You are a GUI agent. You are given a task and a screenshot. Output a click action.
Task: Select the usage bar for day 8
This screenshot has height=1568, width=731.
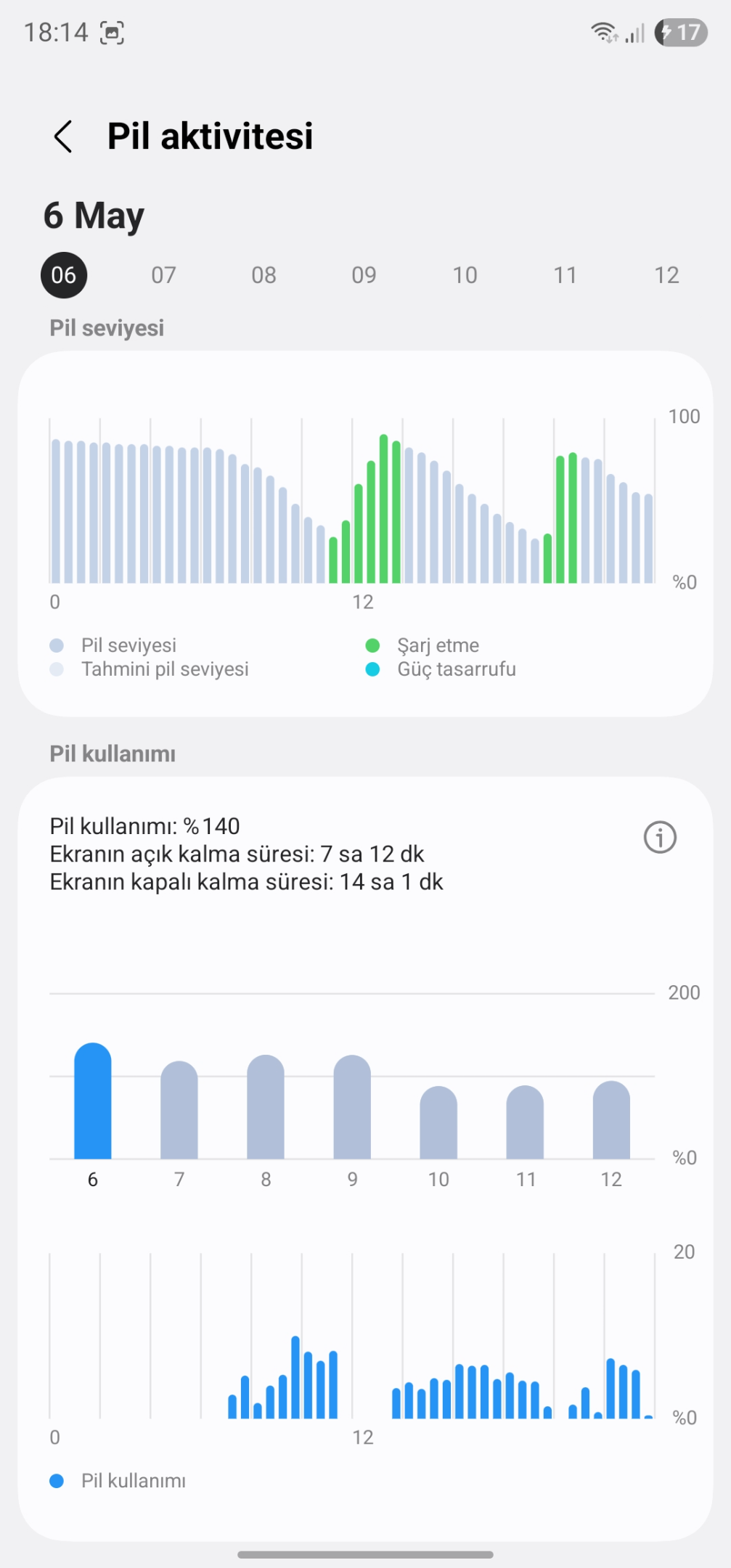pos(266,1106)
